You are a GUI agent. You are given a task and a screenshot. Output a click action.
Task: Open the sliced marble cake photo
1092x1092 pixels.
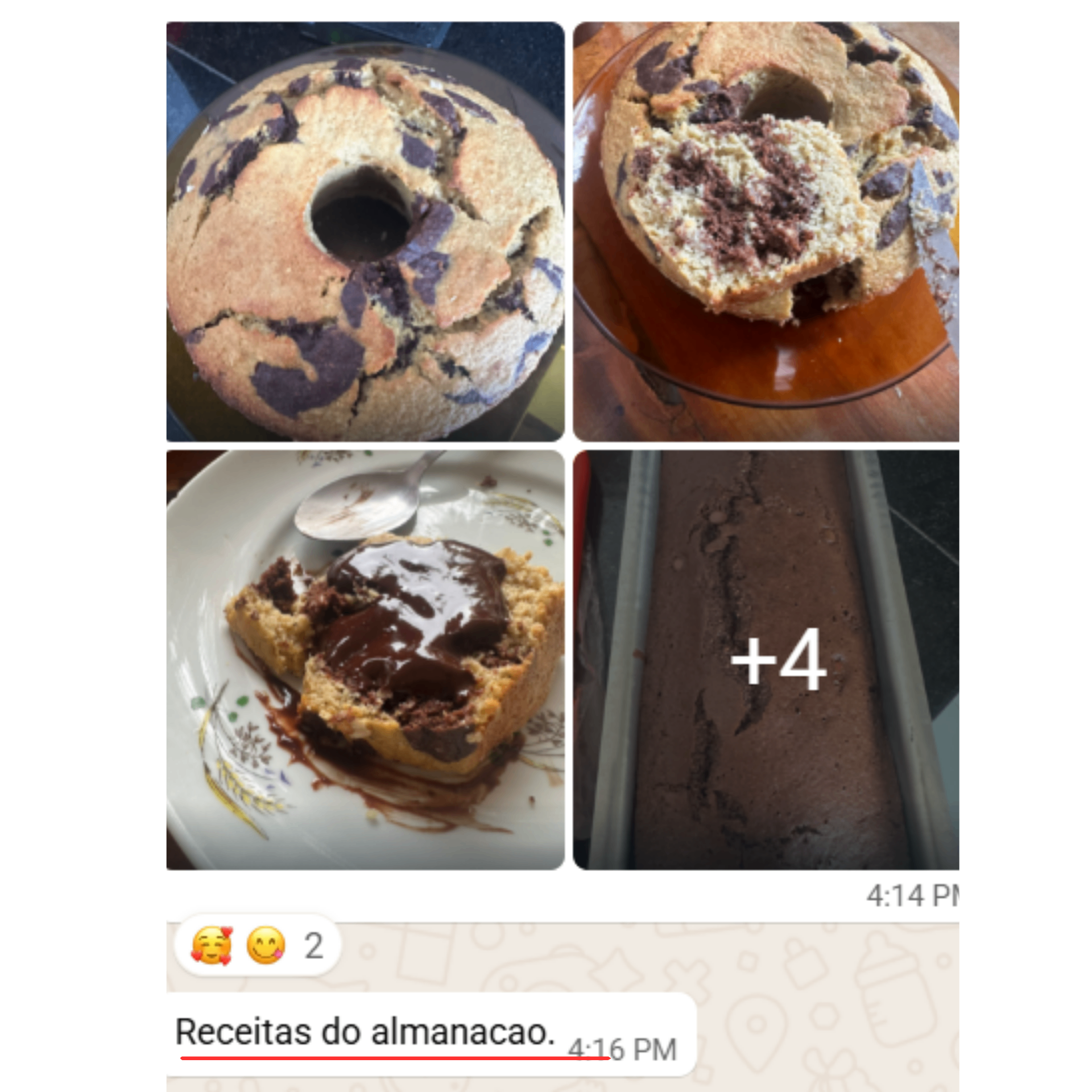coord(766,231)
